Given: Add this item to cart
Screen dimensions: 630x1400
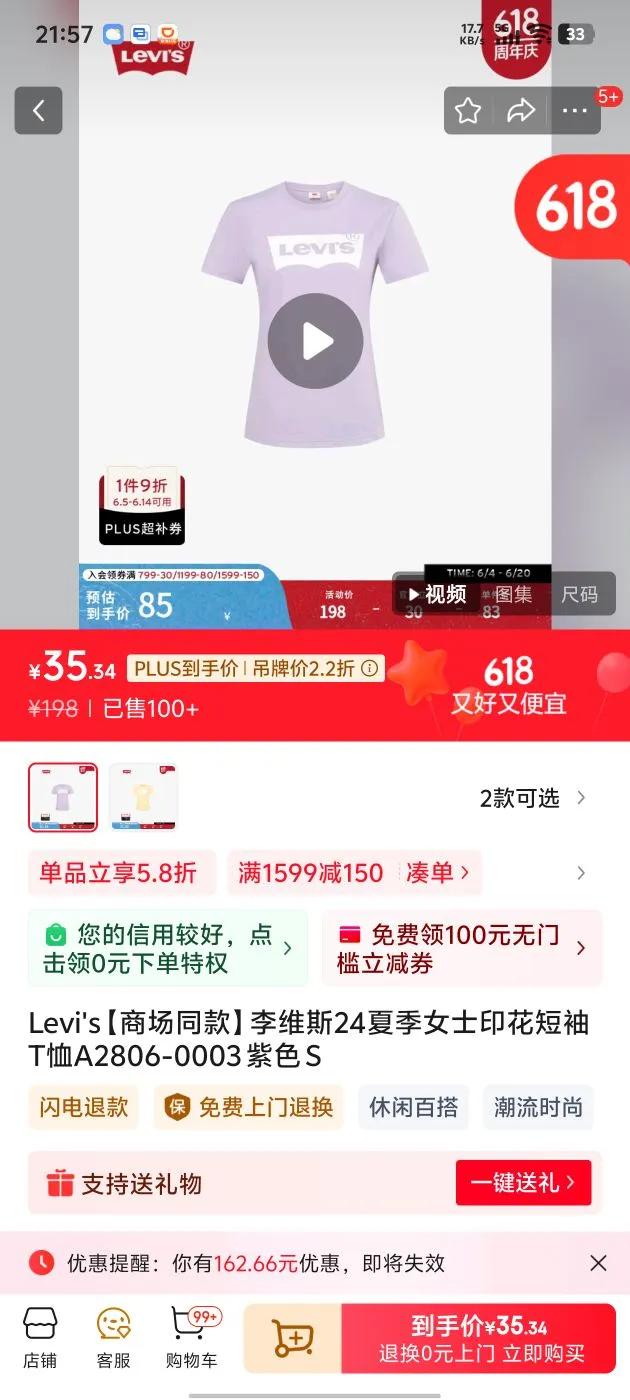Looking at the screenshot, I should coord(292,1339).
